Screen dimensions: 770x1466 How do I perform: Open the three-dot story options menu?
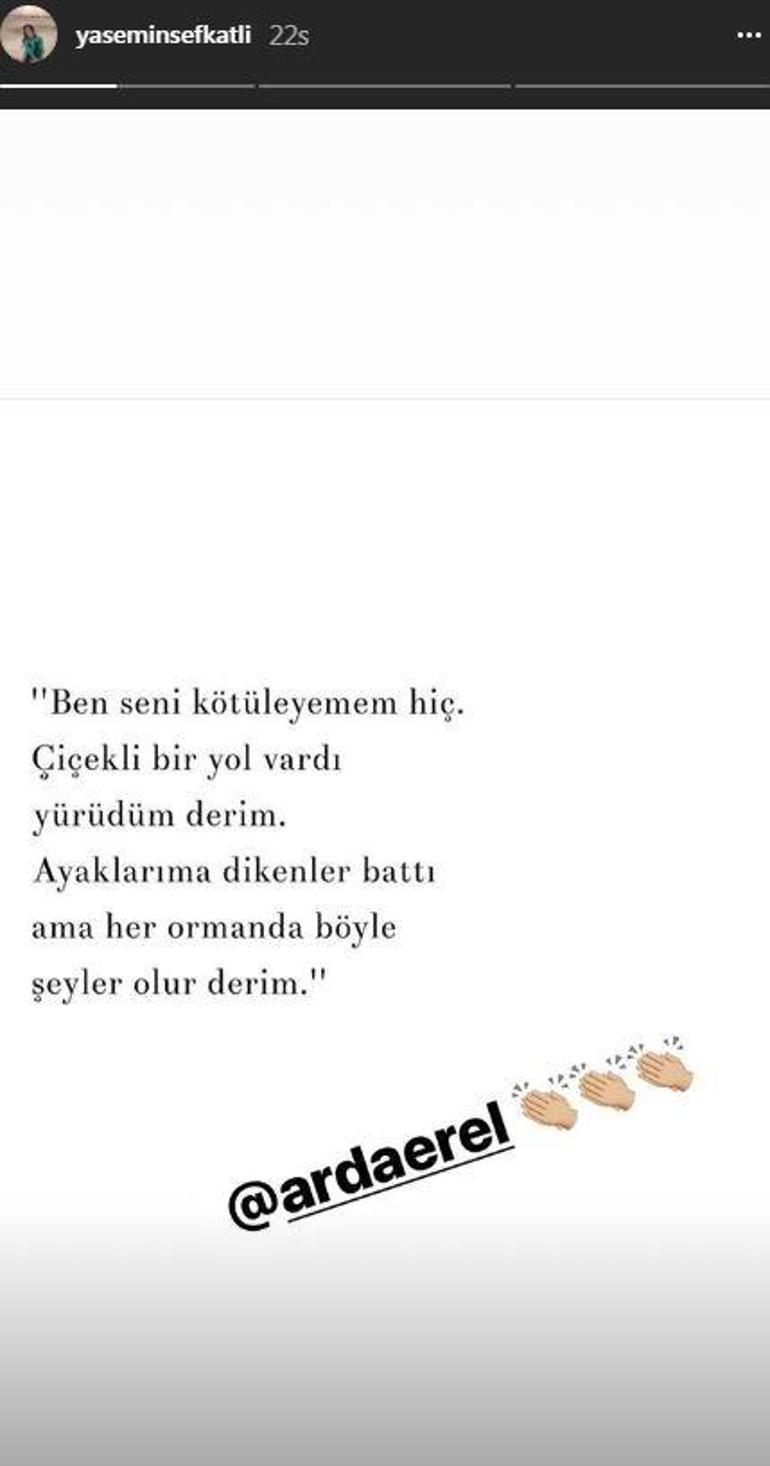pos(748,35)
